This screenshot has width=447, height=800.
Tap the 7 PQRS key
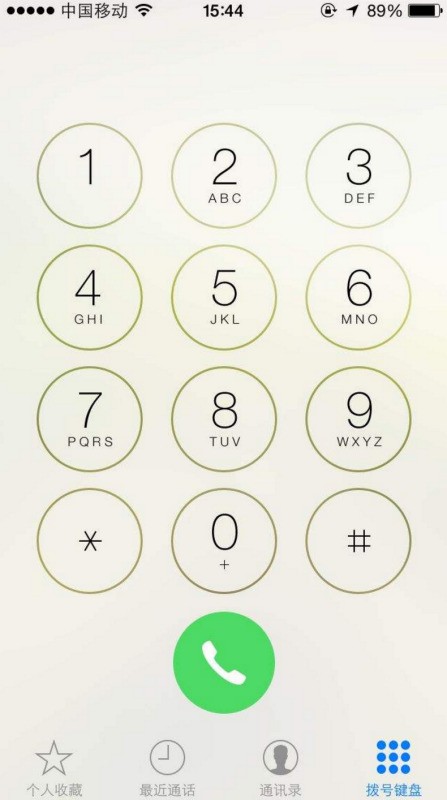pyautogui.click(x=90, y=419)
